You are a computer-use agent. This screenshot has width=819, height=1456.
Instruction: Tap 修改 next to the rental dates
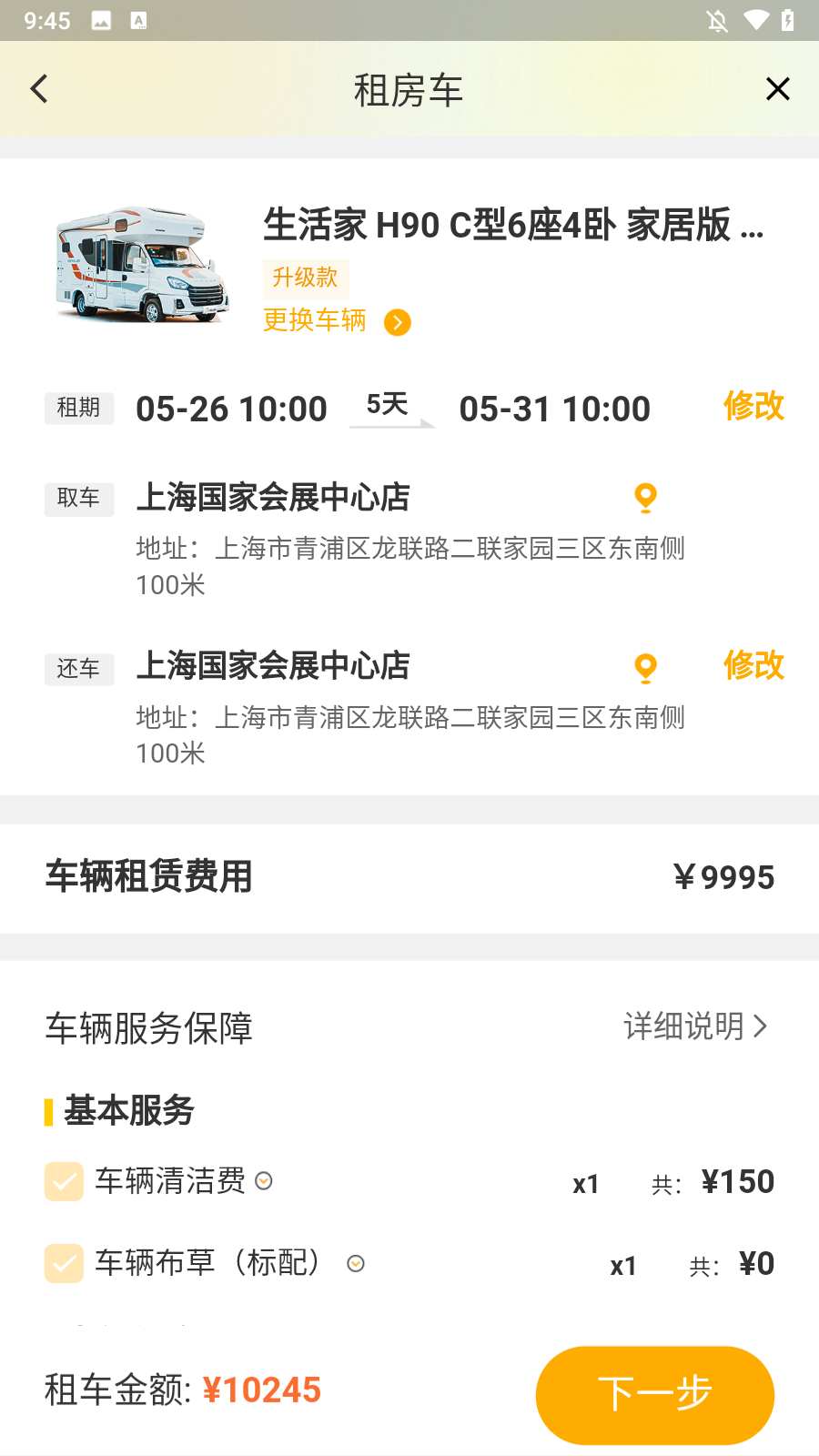(x=753, y=407)
